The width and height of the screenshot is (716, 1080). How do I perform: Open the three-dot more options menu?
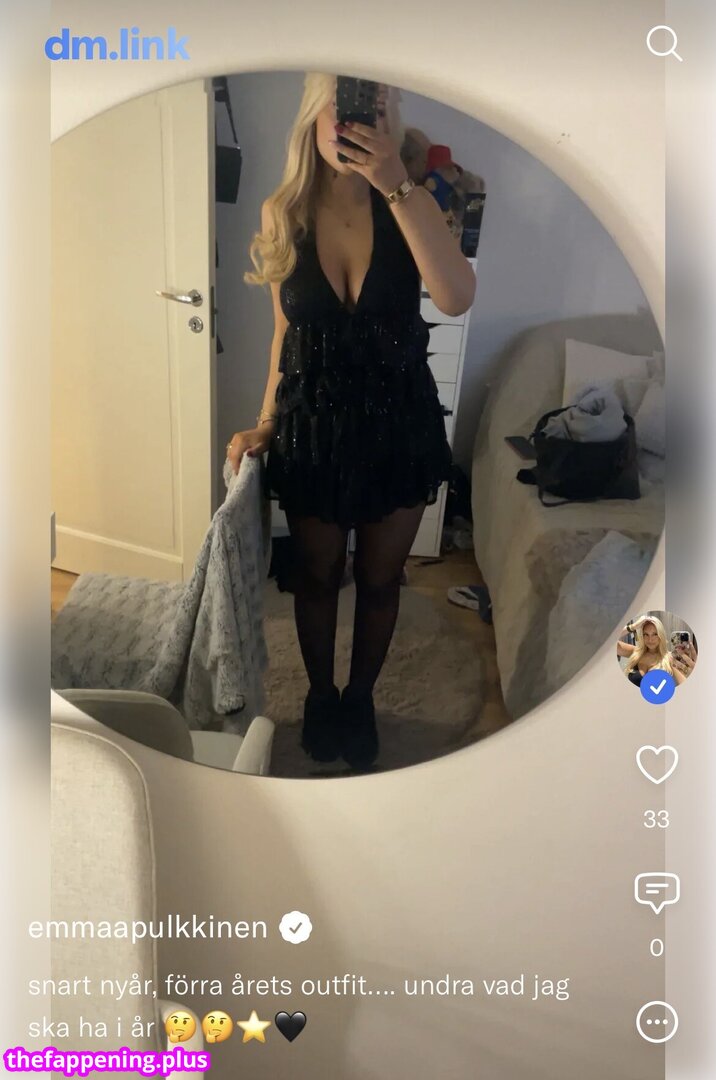pyautogui.click(x=657, y=1022)
